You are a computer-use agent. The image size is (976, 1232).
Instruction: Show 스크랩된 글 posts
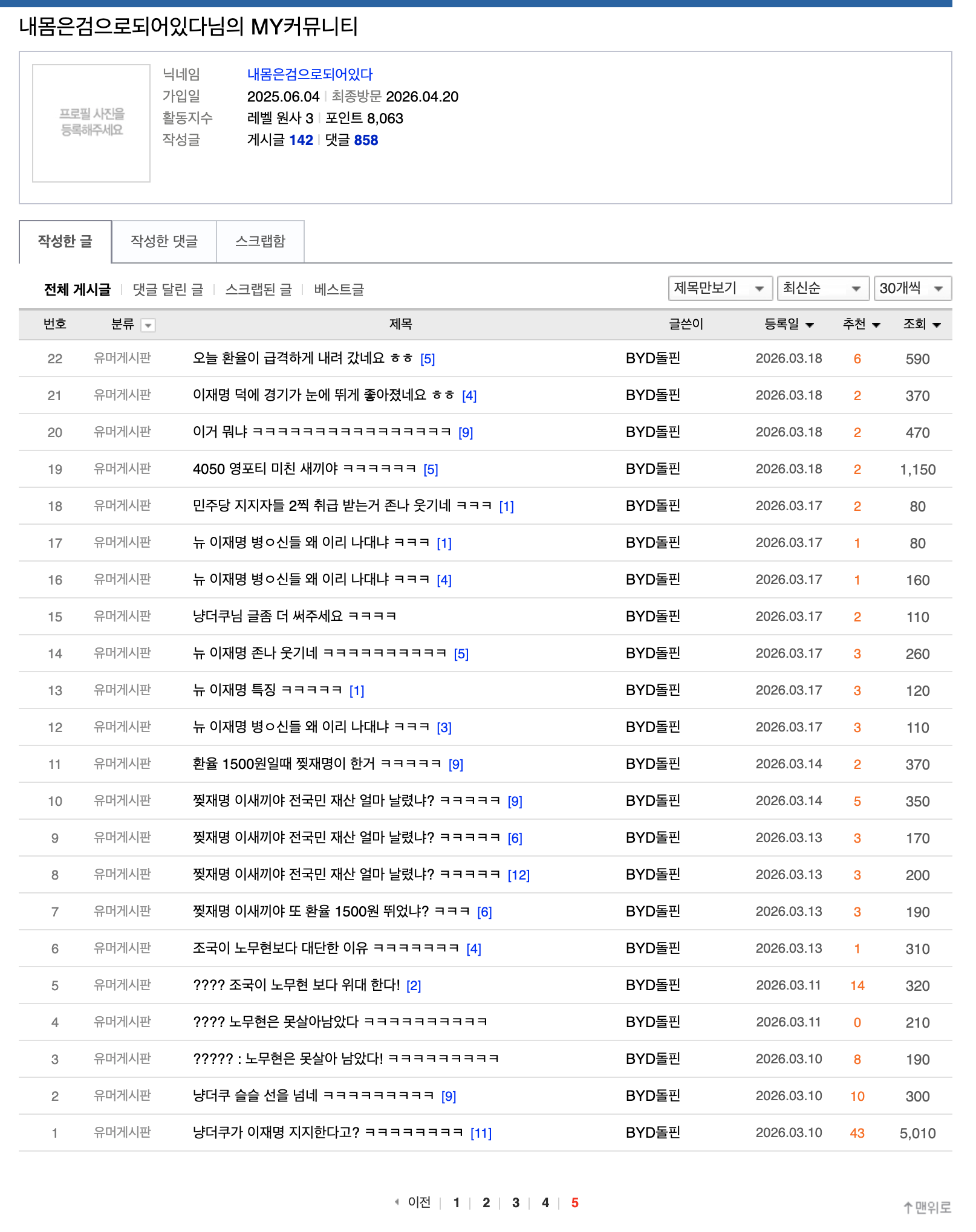coord(258,290)
